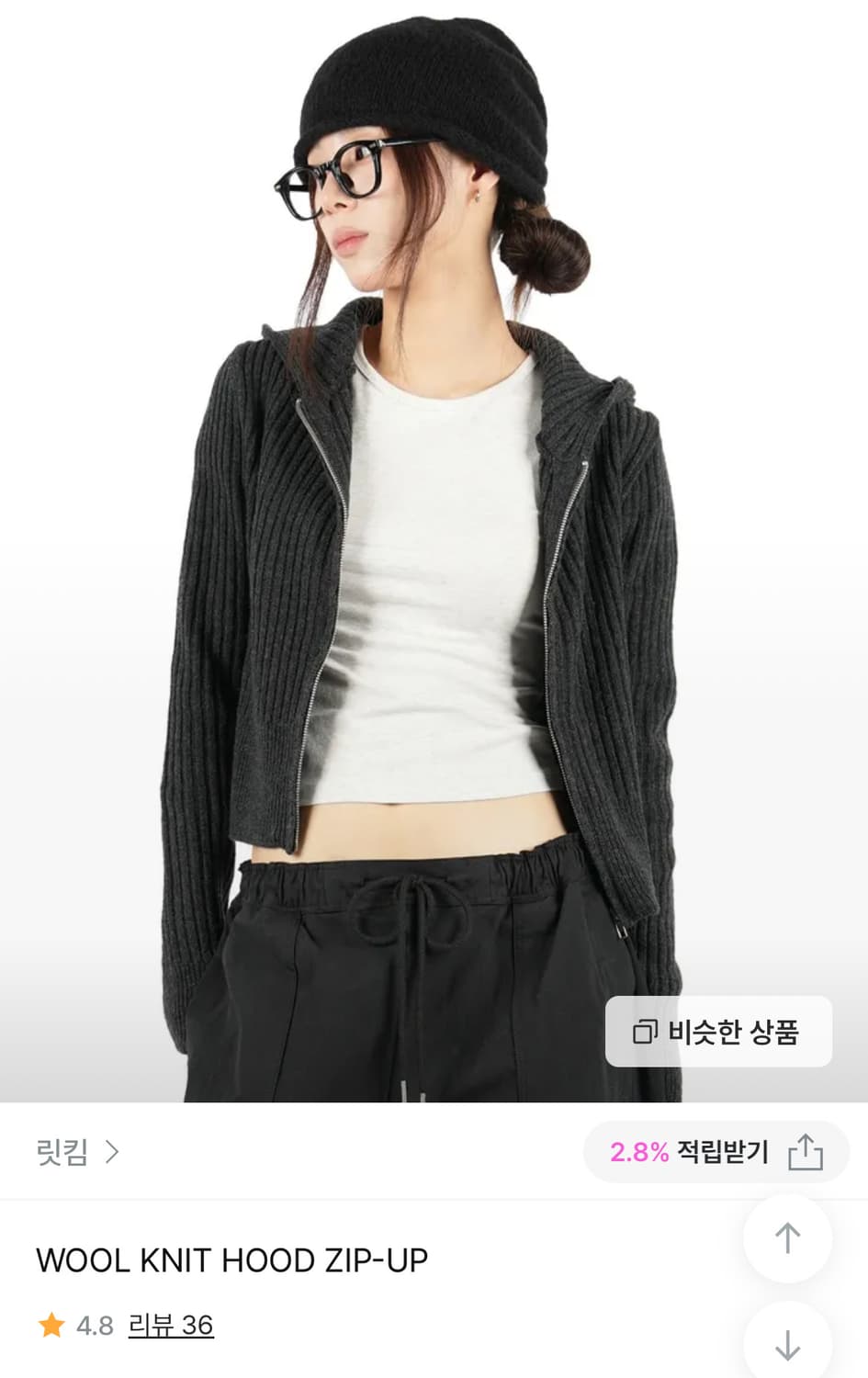Tap the 2.8% 적립받기 rewards banner
This screenshot has height=1378, width=868.
698,1152
